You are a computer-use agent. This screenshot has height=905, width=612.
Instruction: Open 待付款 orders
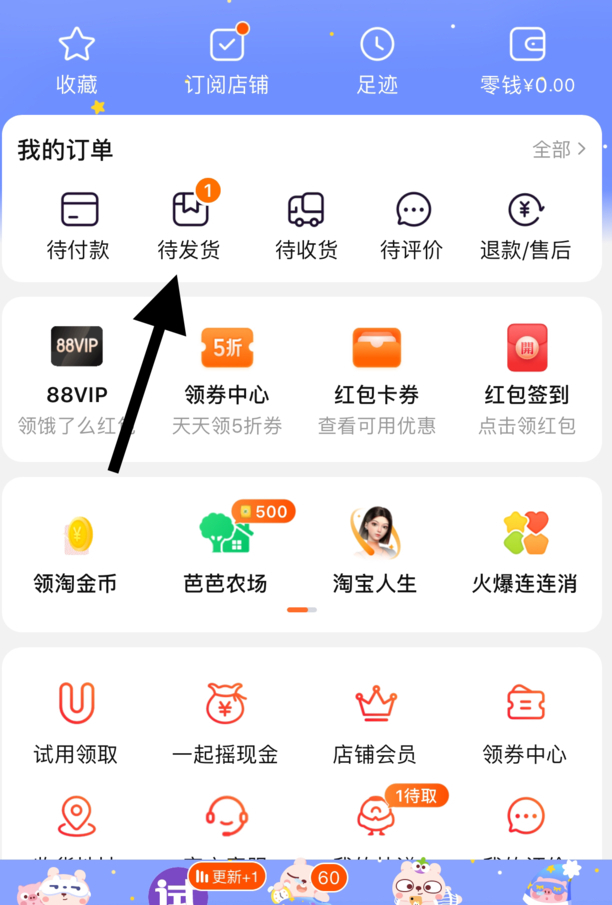click(79, 226)
